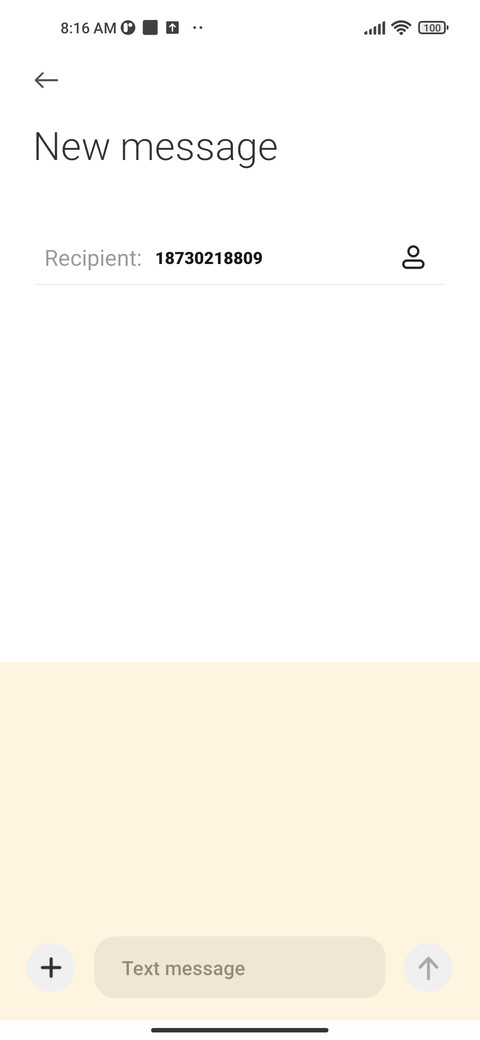The image size is (480, 1040).
Task: Send the message with the arrow button
Action: click(x=428, y=968)
